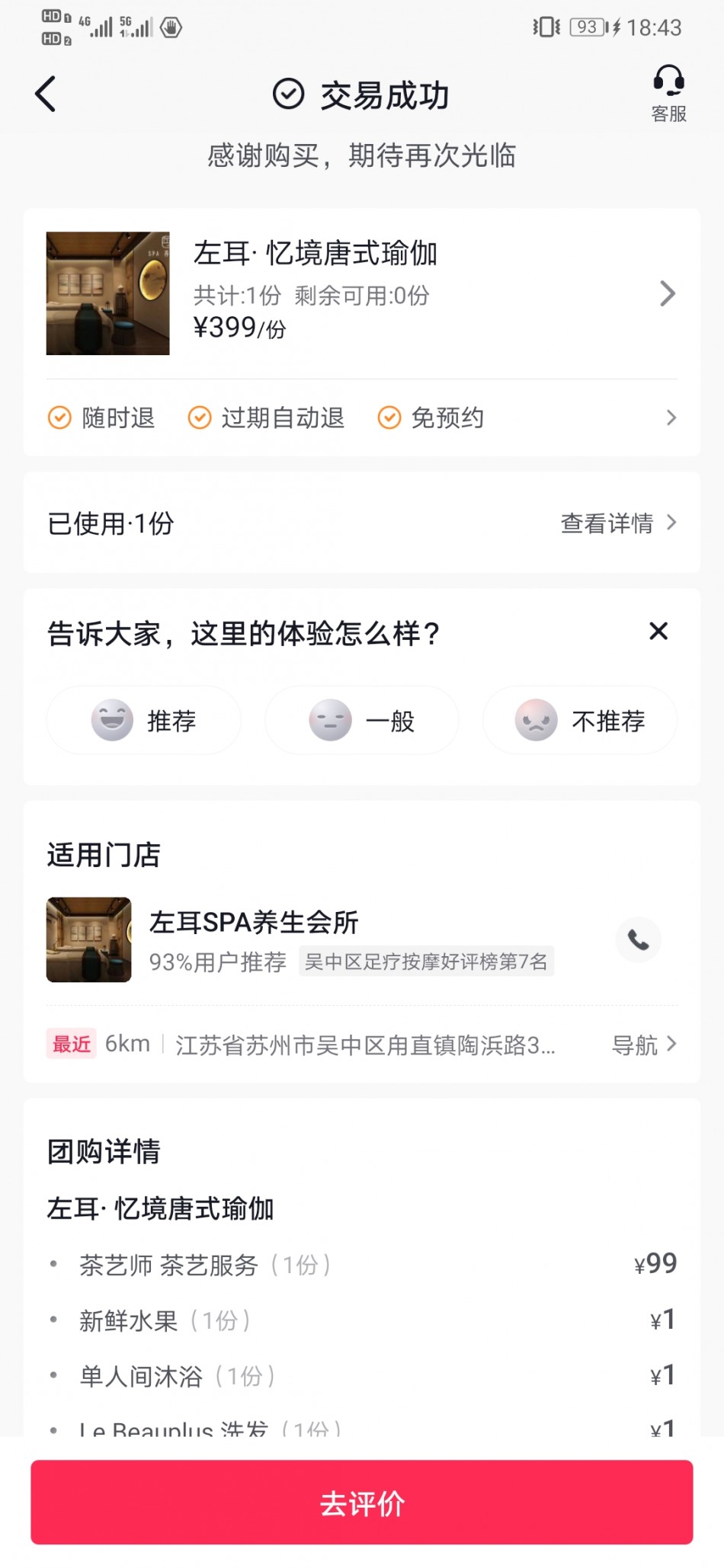Image resolution: width=724 pixels, height=1568 pixels.
Task: Tap the 去评价 button to write a review
Action: pos(362,1502)
